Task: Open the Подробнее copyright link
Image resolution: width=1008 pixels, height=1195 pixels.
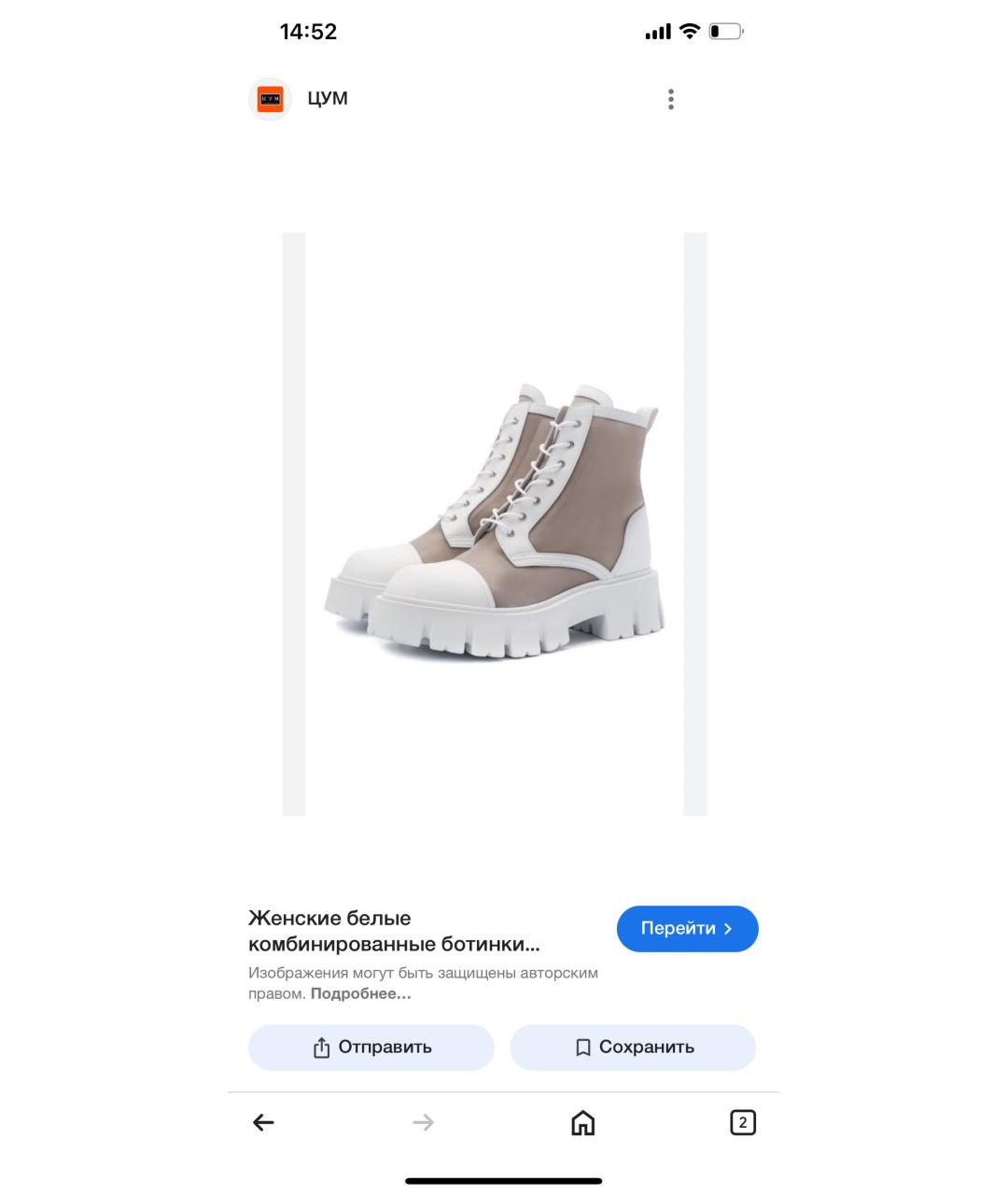Action: [360, 994]
